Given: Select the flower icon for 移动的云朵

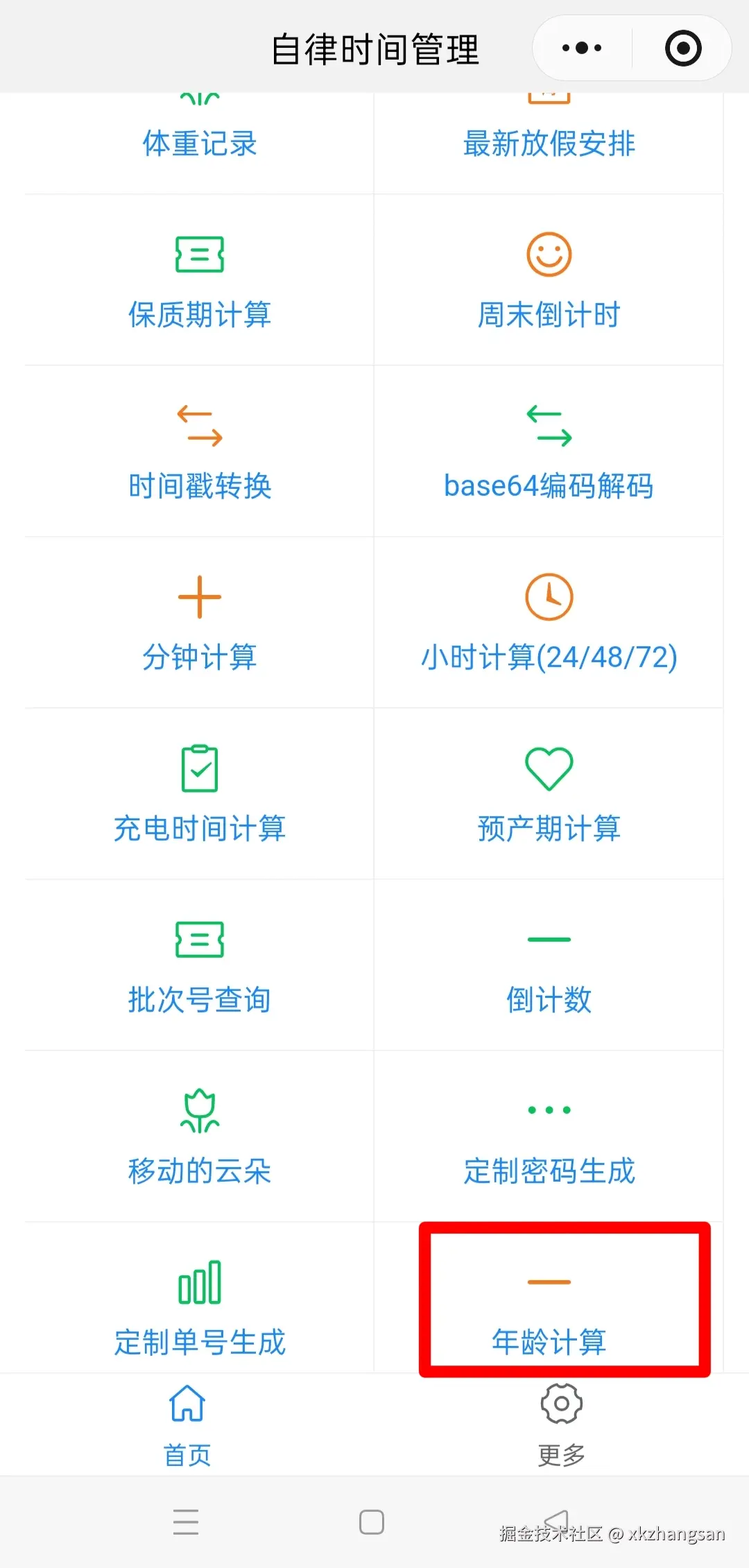Looking at the screenshot, I should click(199, 1110).
